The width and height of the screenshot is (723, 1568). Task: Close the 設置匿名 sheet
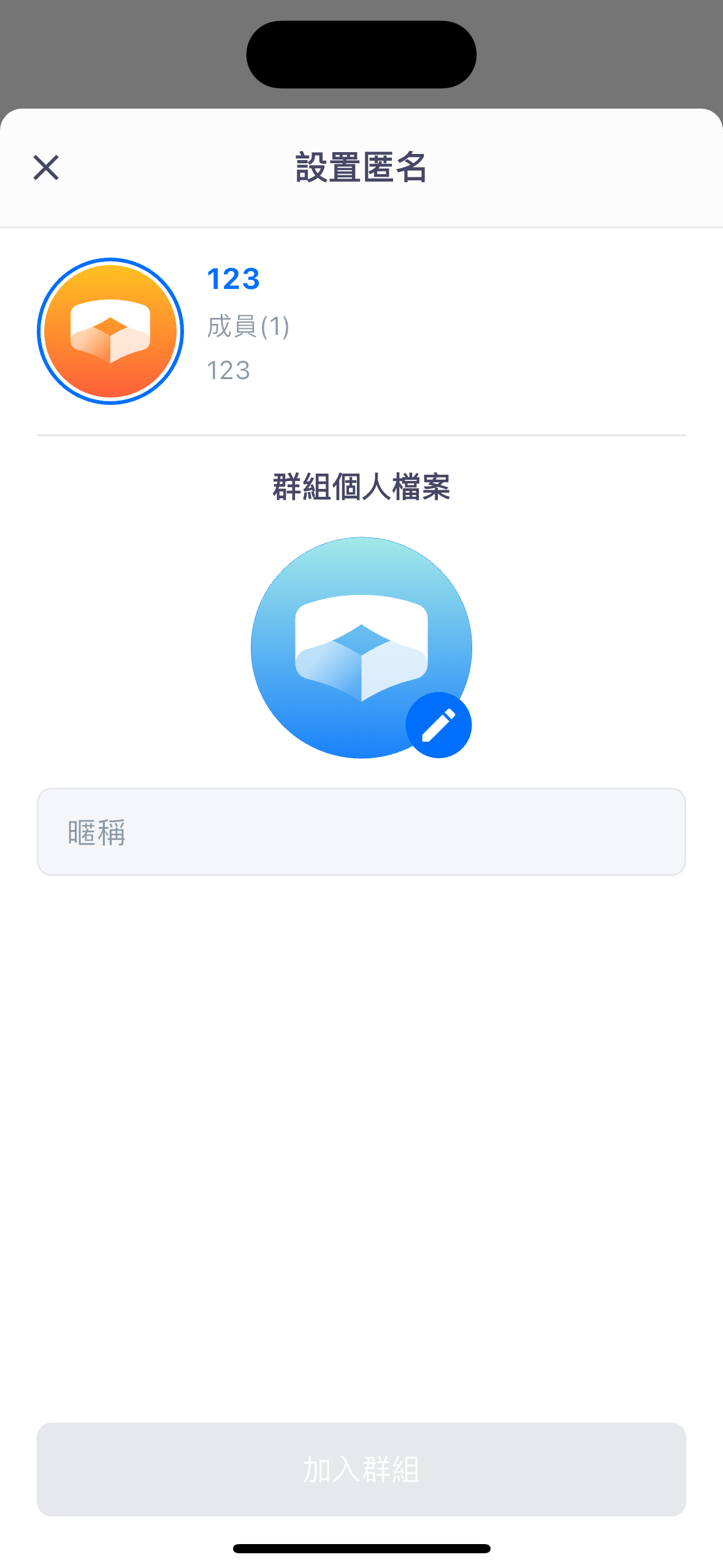point(46,167)
